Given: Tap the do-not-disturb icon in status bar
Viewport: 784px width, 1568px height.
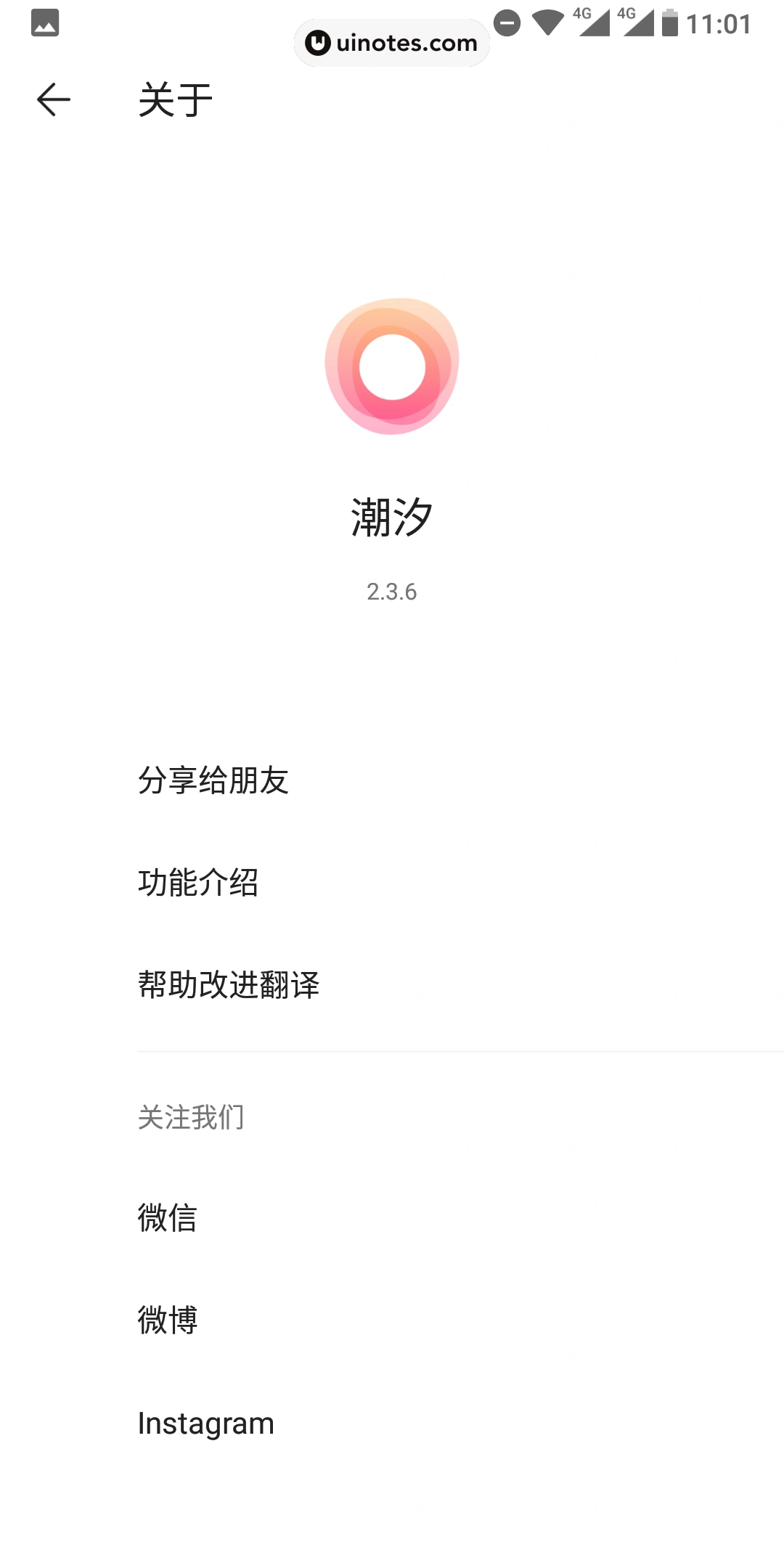Looking at the screenshot, I should point(507,24).
